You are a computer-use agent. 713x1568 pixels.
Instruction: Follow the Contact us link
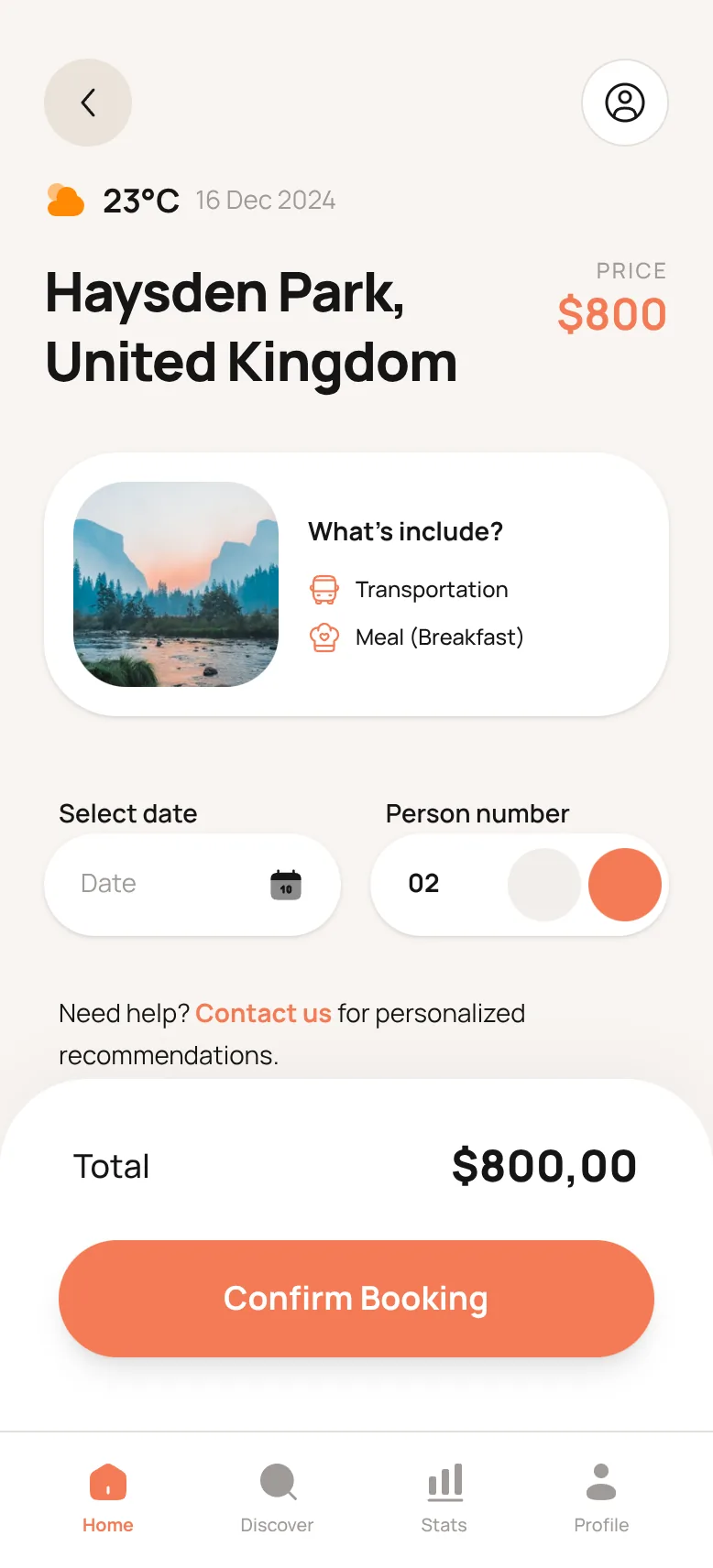[x=263, y=1013]
